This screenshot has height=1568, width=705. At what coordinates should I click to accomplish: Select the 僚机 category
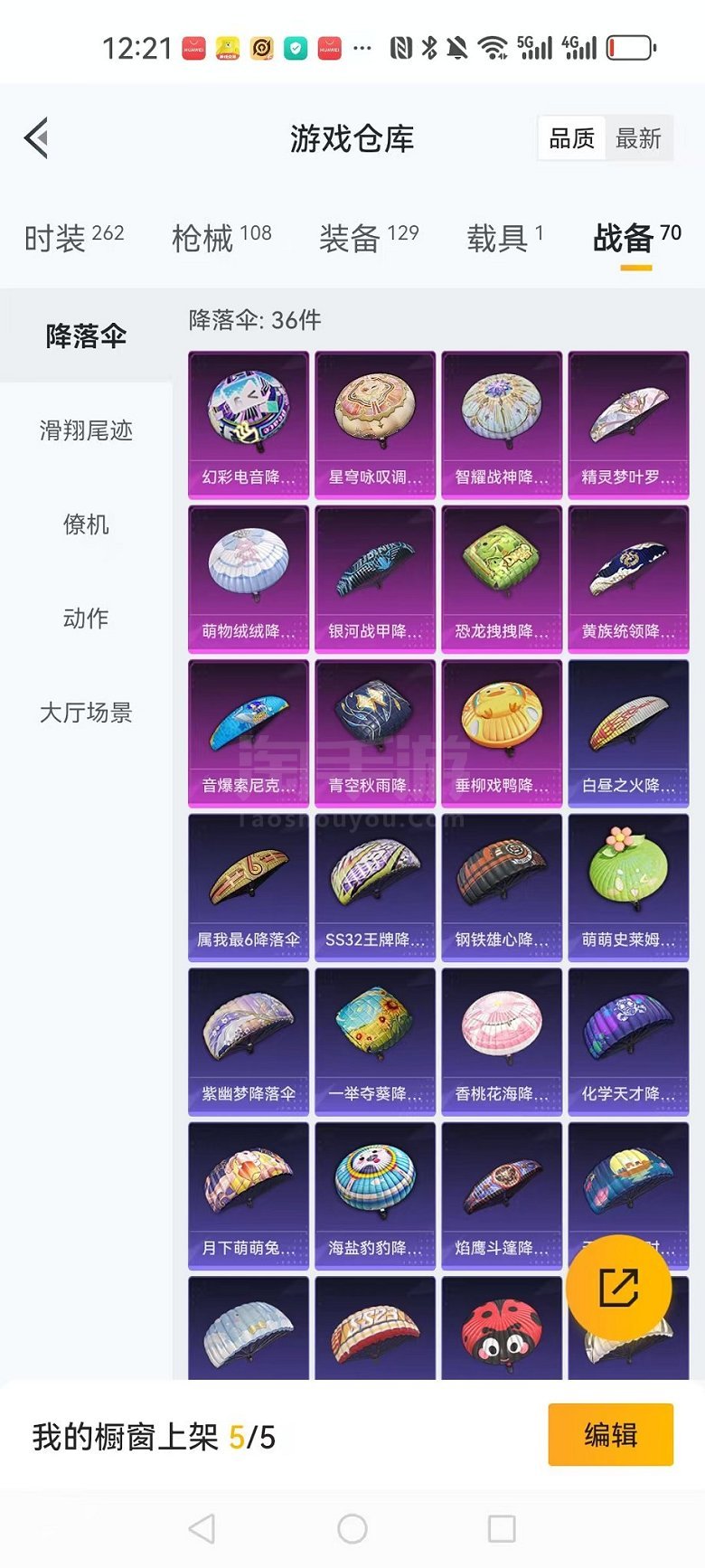(x=86, y=524)
